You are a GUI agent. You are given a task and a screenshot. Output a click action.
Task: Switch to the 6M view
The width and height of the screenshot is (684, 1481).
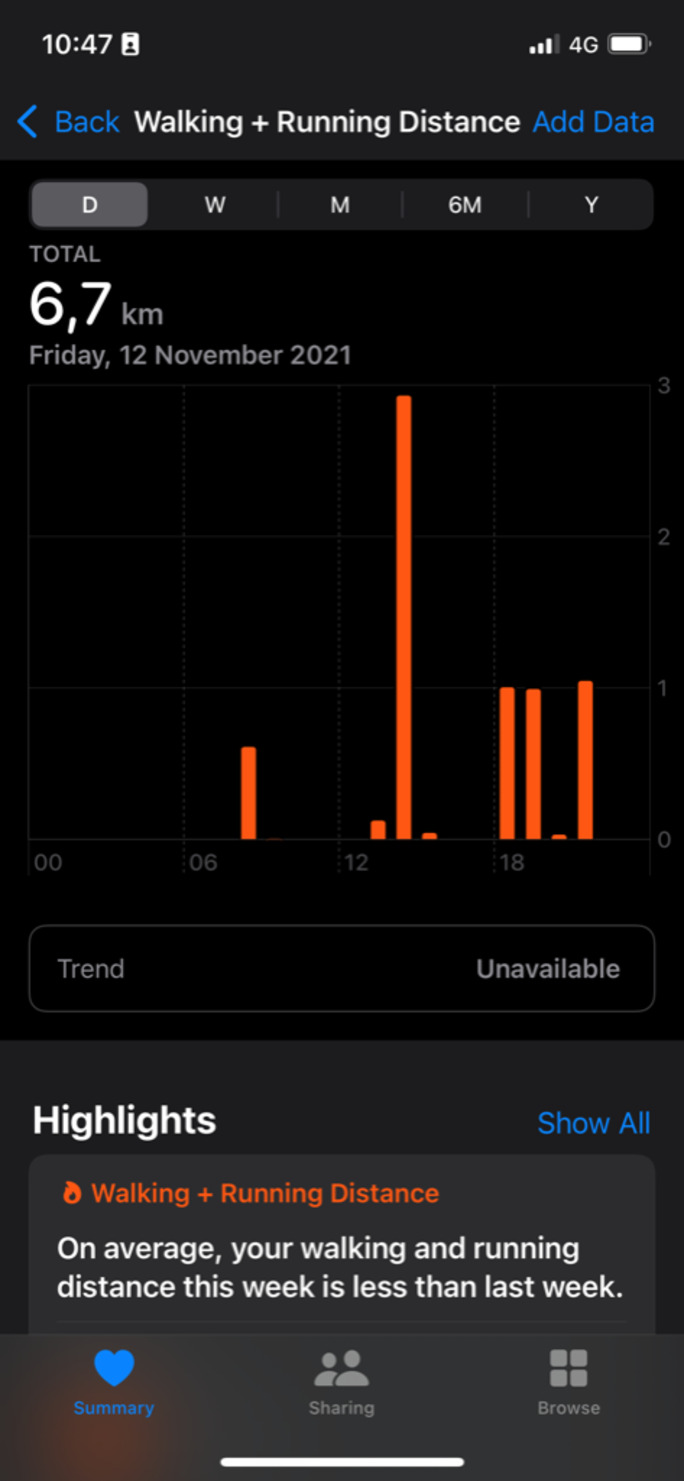coord(465,205)
